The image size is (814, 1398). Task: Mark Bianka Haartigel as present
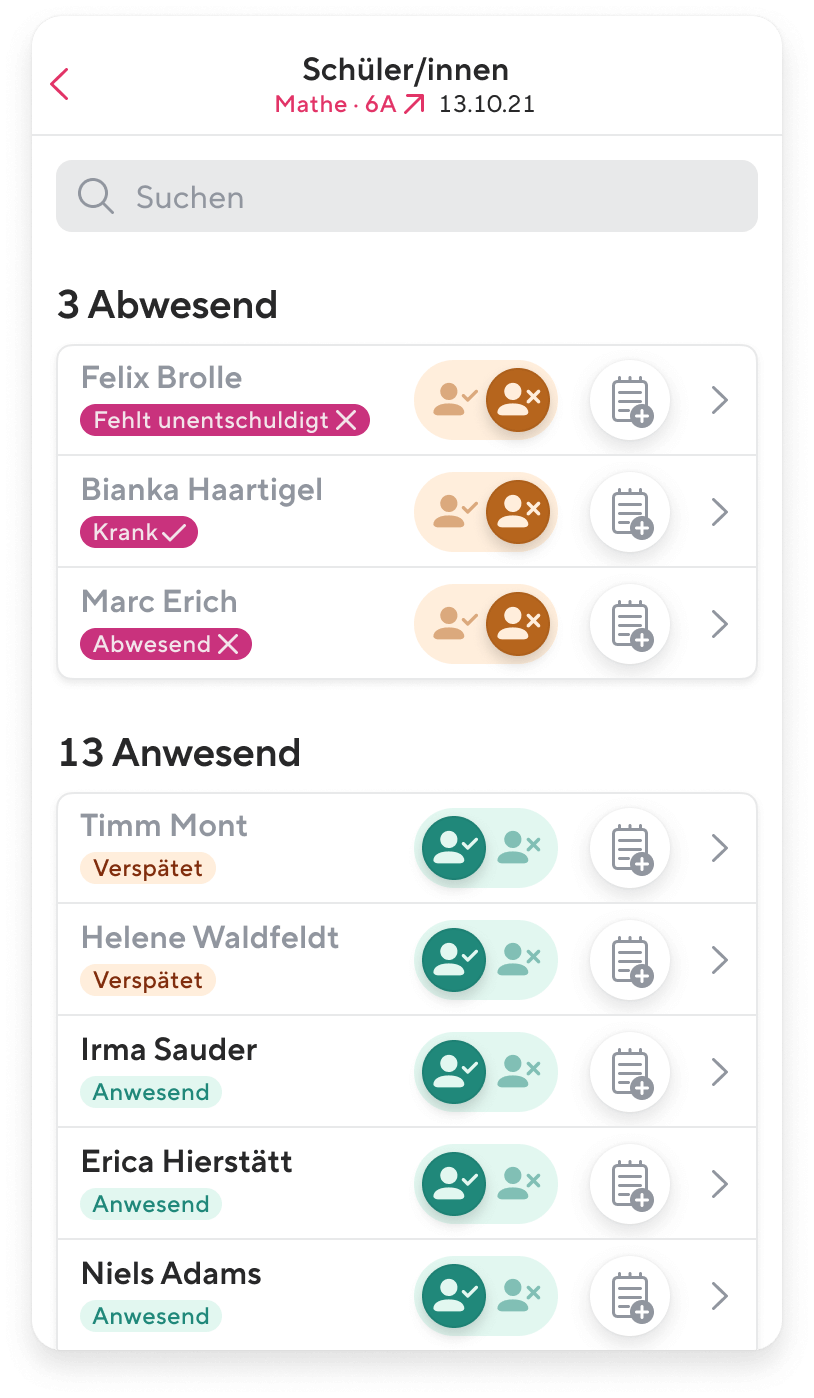[449, 512]
